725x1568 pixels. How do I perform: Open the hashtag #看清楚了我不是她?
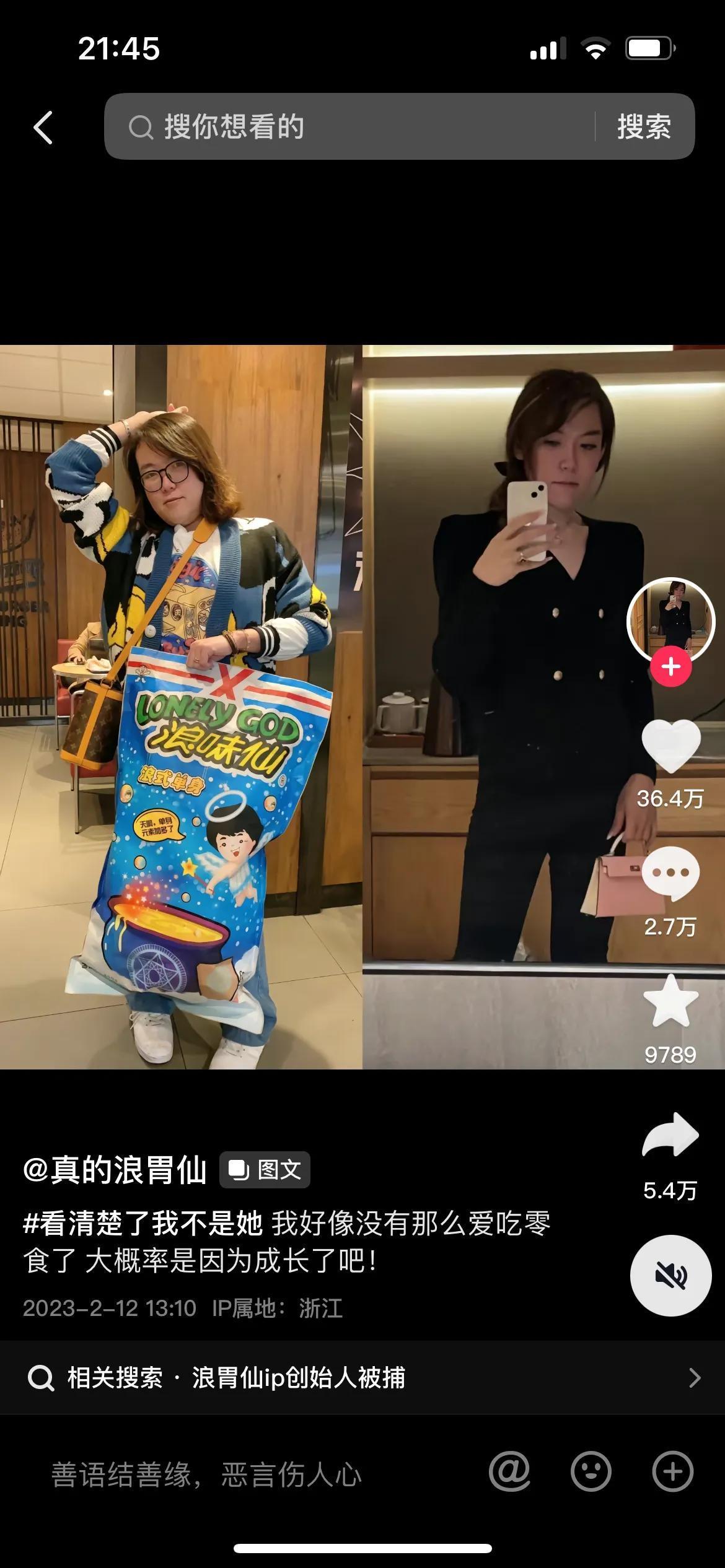(x=143, y=1223)
